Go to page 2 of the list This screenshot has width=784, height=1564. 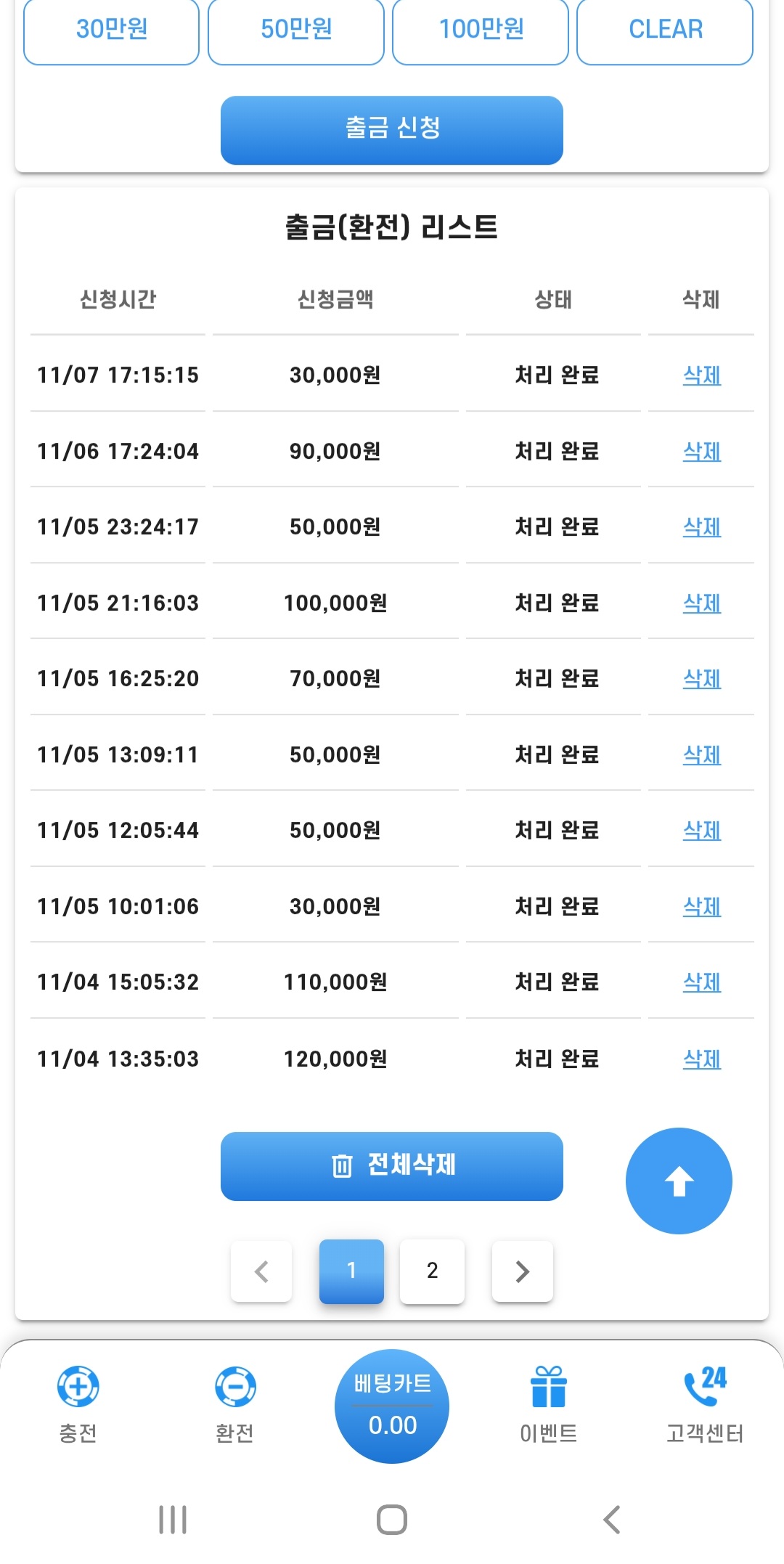(432, 1271)
